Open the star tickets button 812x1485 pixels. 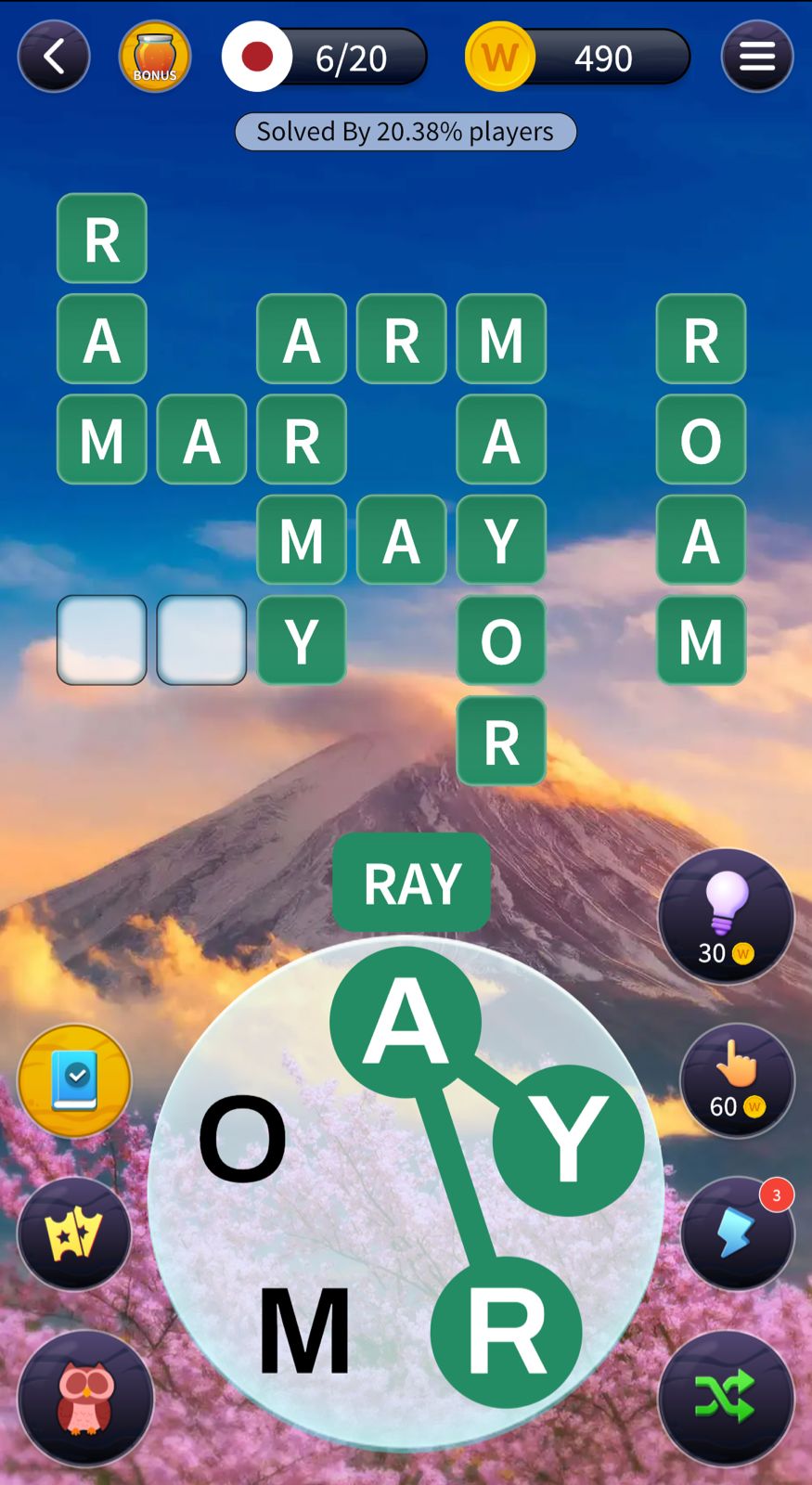pos(74,1233)
